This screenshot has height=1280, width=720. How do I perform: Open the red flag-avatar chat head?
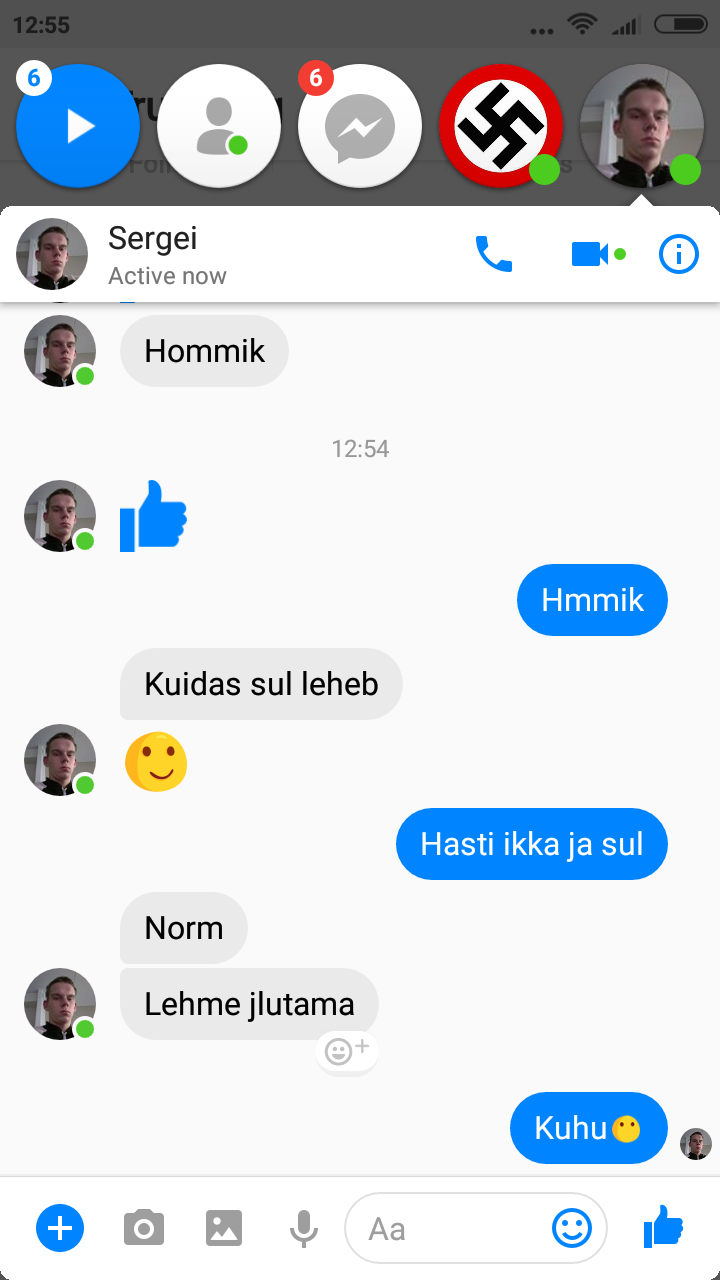(x=501, y=126)
